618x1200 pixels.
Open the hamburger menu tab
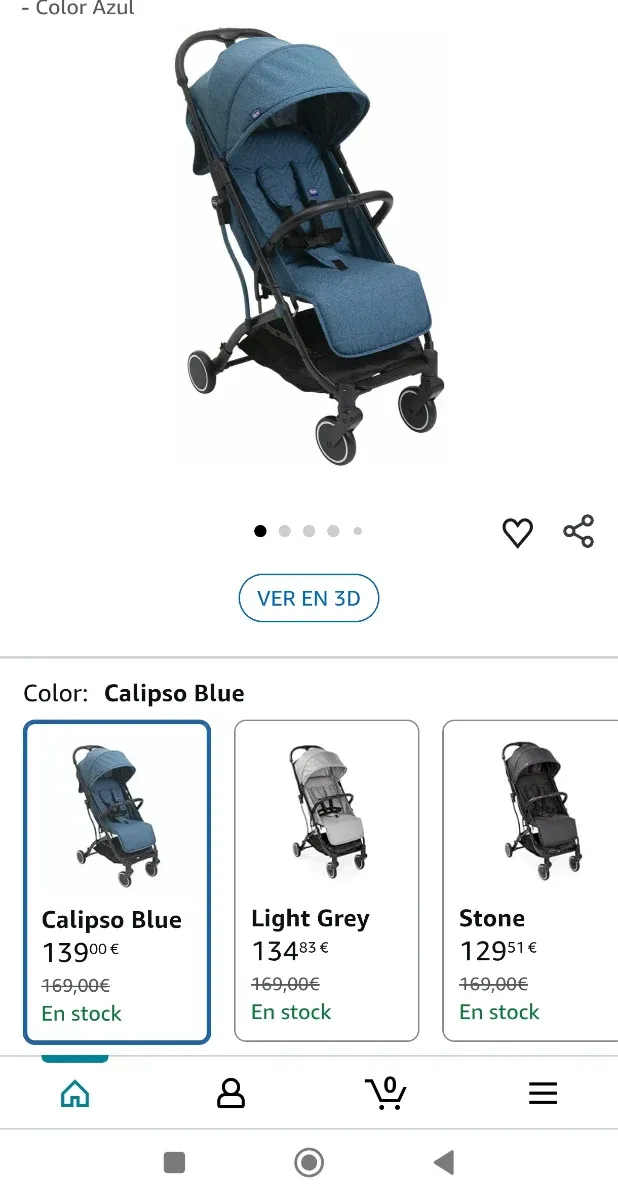(x=542, y=1094)
